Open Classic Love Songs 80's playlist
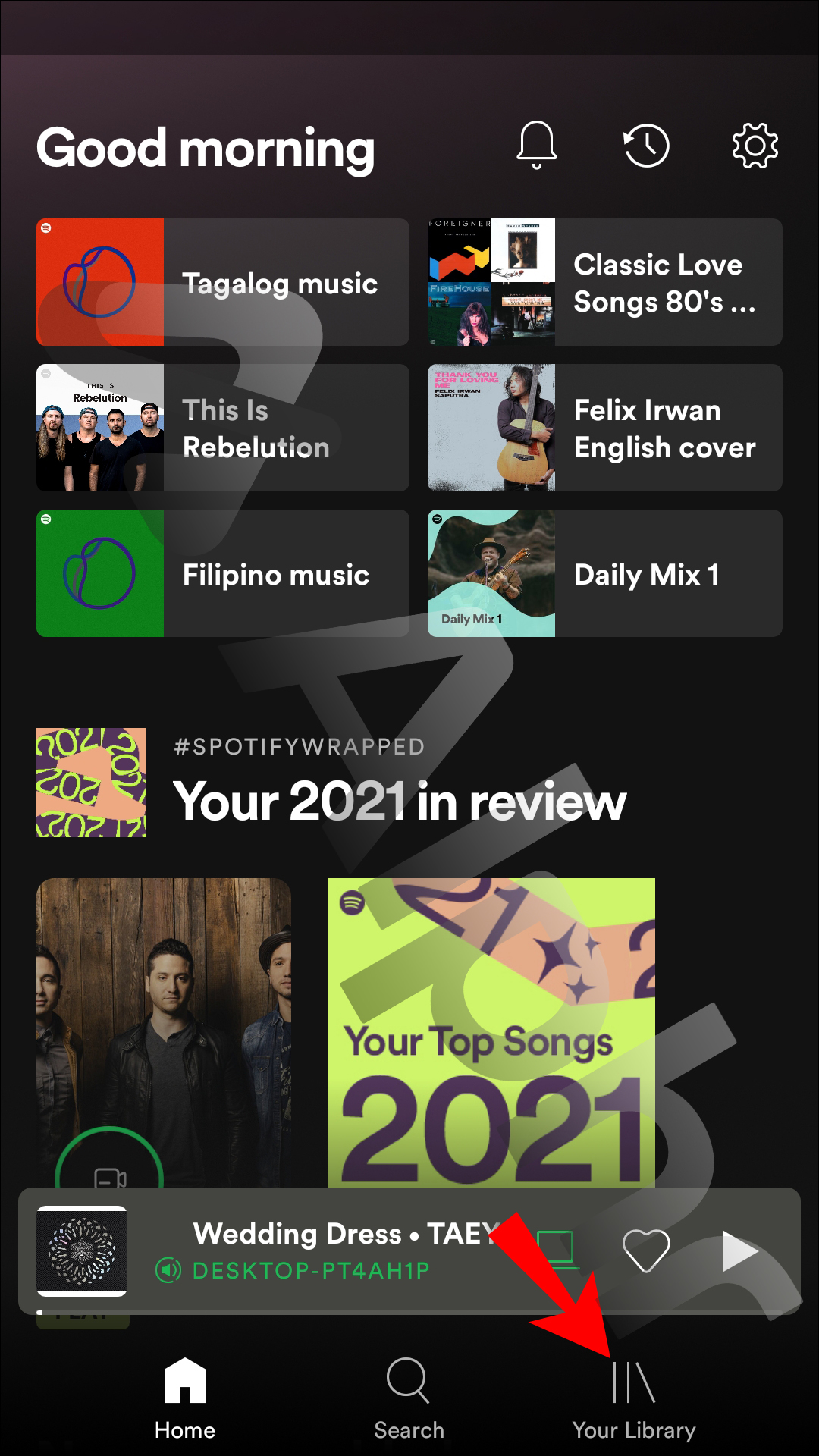This screenshot has height=1456, width=819. 604,282
